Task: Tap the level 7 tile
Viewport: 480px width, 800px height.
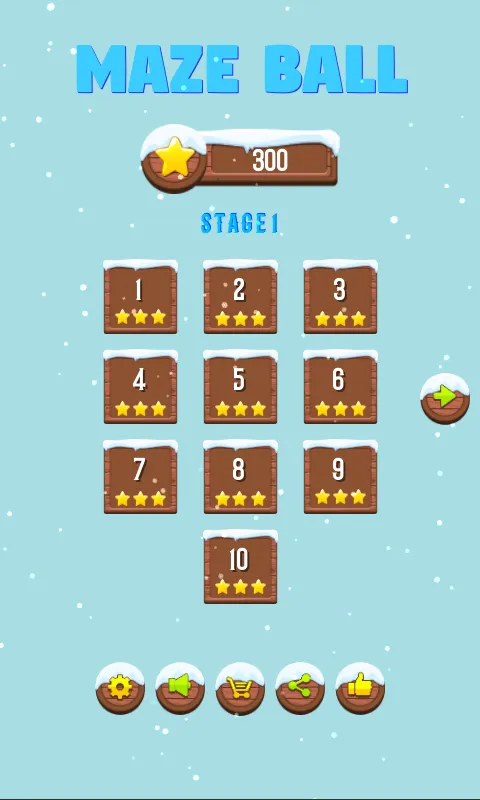Action: 140,477
